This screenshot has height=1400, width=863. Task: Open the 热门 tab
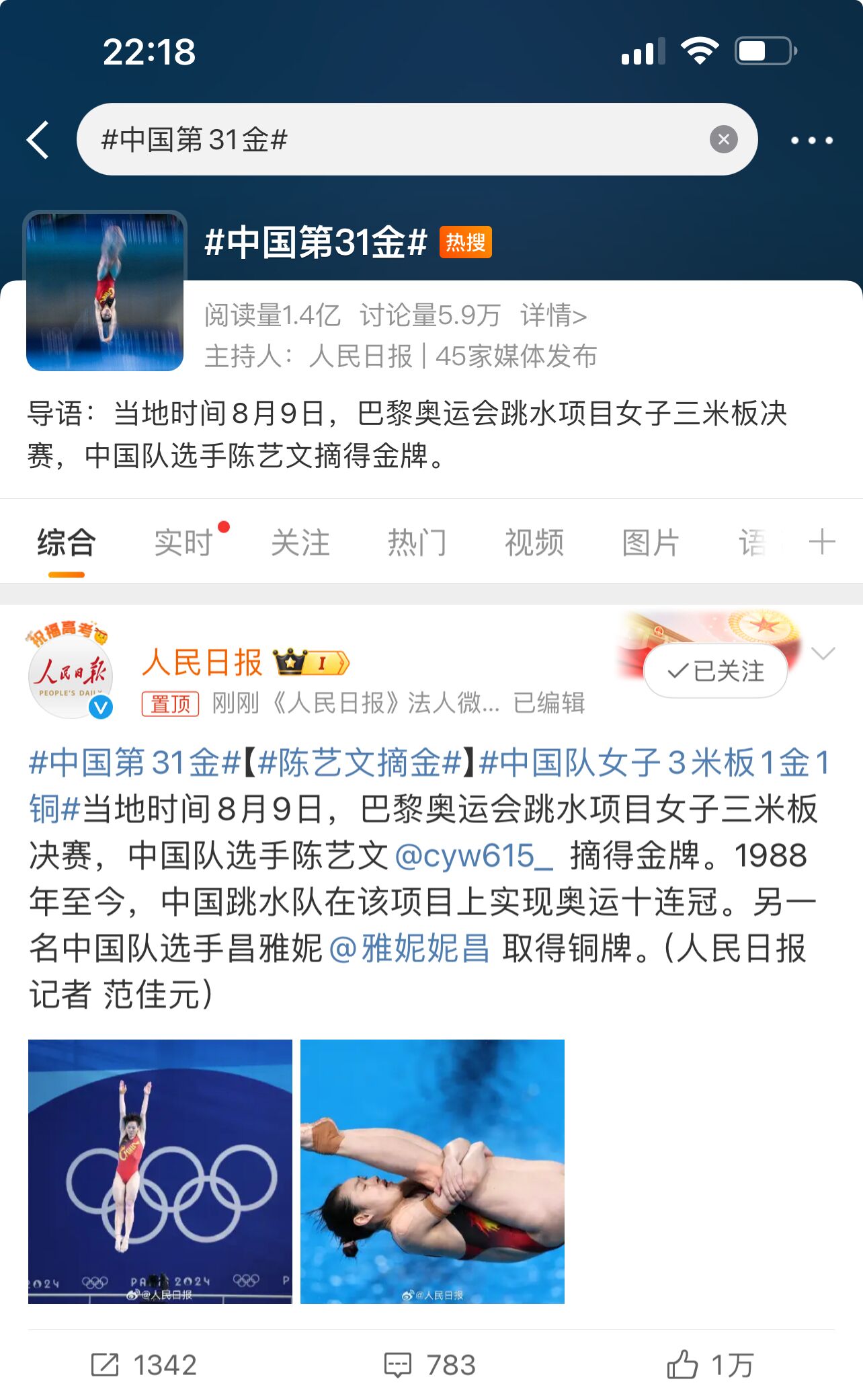pyautogui.click(x=417, y=542)
